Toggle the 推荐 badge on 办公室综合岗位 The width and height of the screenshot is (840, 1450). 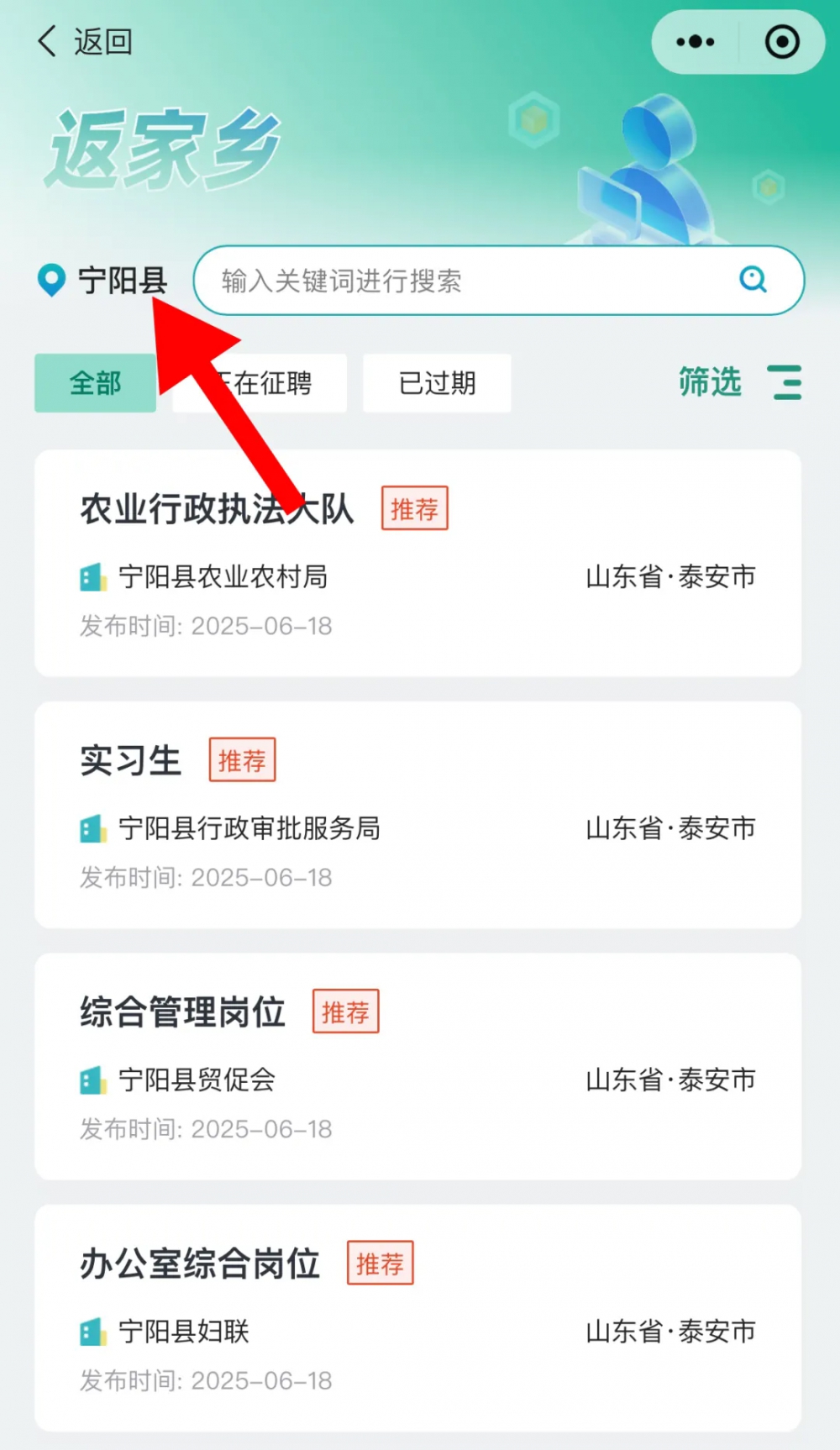(380, 1263)
